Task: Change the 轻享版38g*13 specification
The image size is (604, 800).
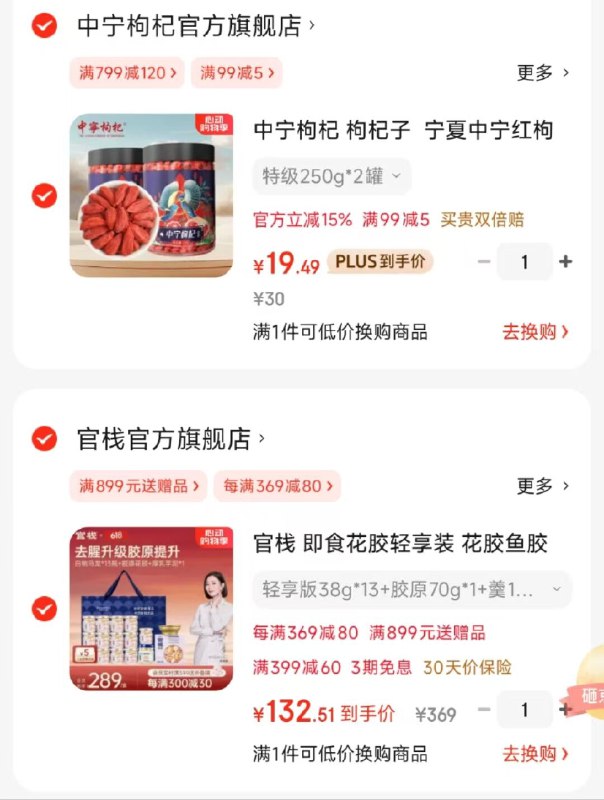Action: tap(412, 589)
